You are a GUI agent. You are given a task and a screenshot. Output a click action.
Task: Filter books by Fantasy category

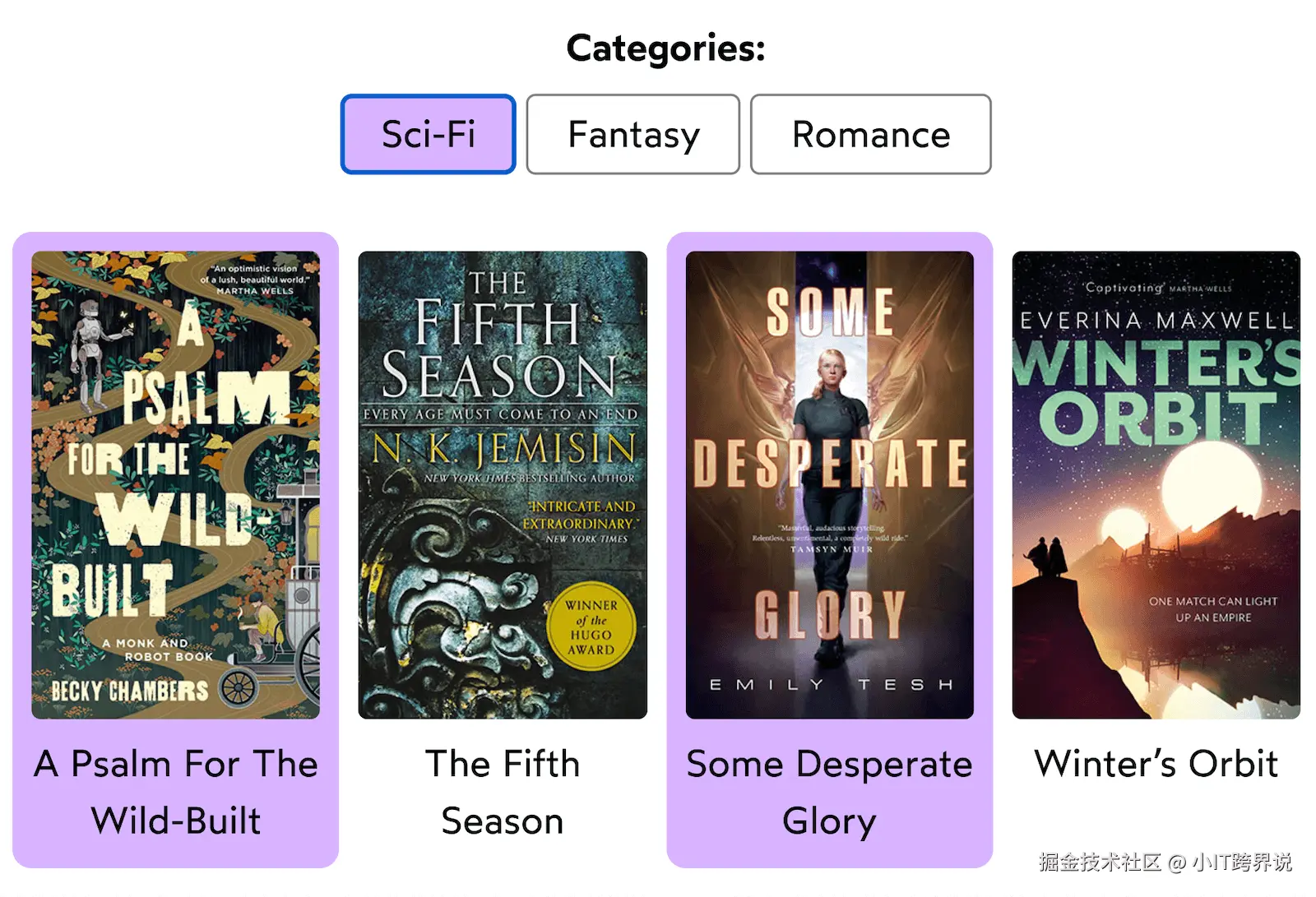tap(633, 134)
